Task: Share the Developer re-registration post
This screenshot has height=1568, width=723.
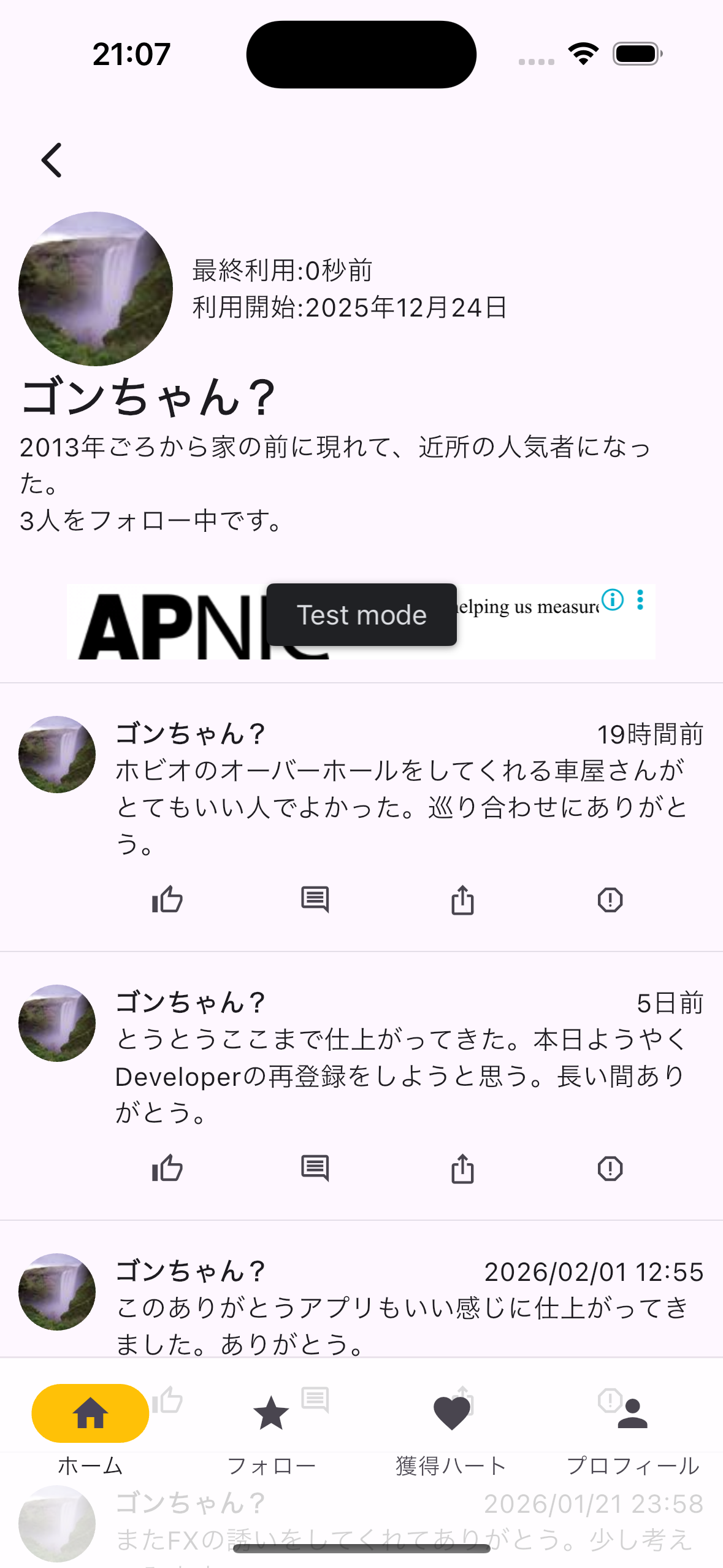Action: [462, 1168]
